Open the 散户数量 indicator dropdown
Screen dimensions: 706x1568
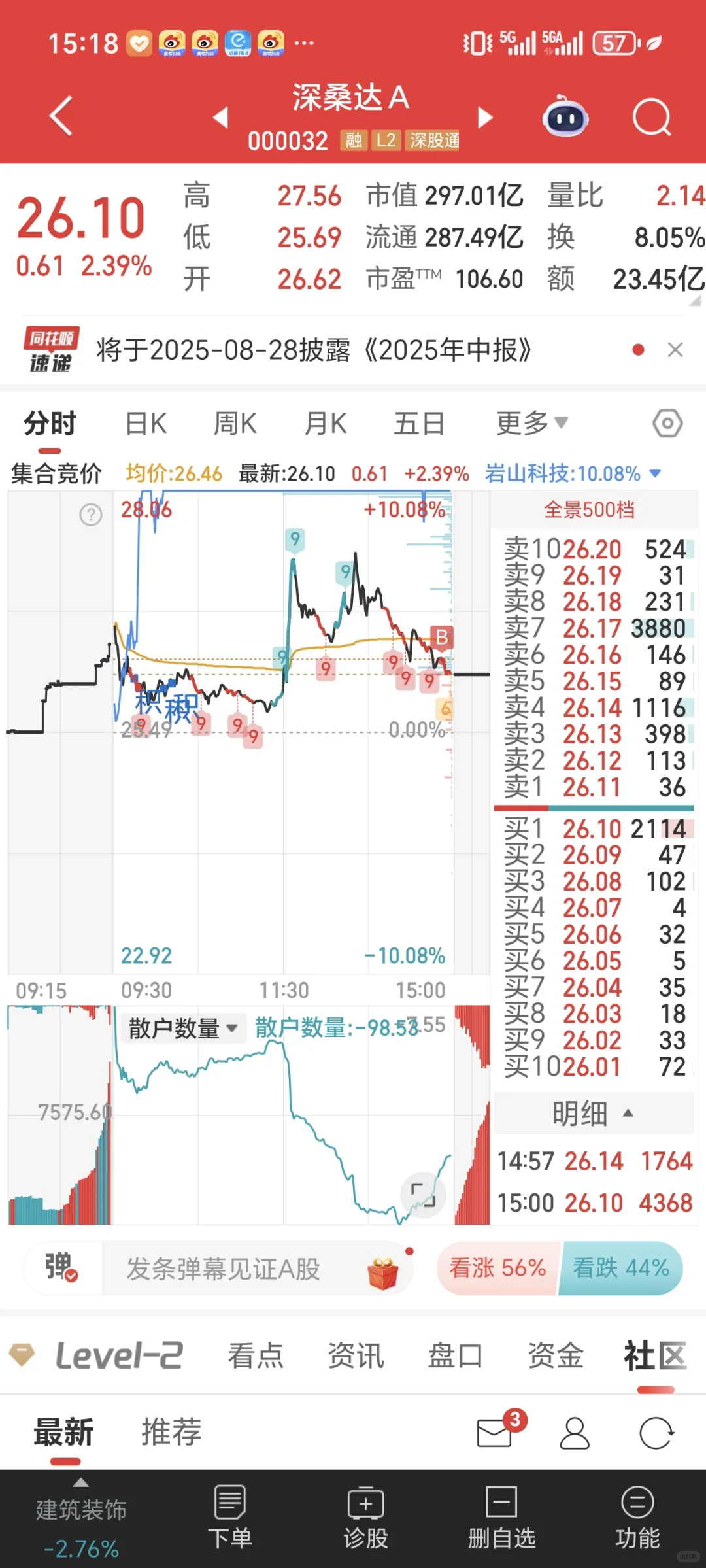tap(183, 1028)
